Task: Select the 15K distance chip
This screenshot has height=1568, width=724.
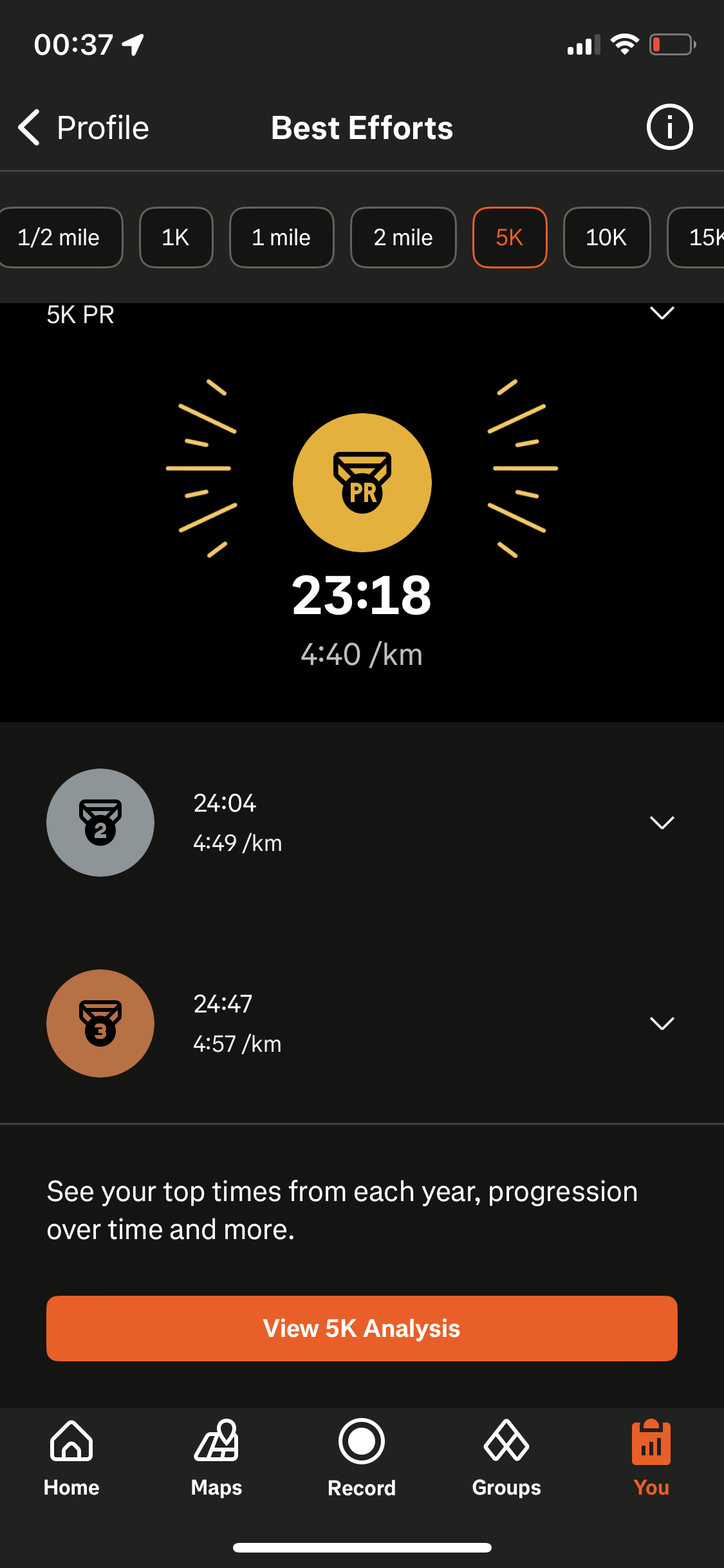Action: 697,238
